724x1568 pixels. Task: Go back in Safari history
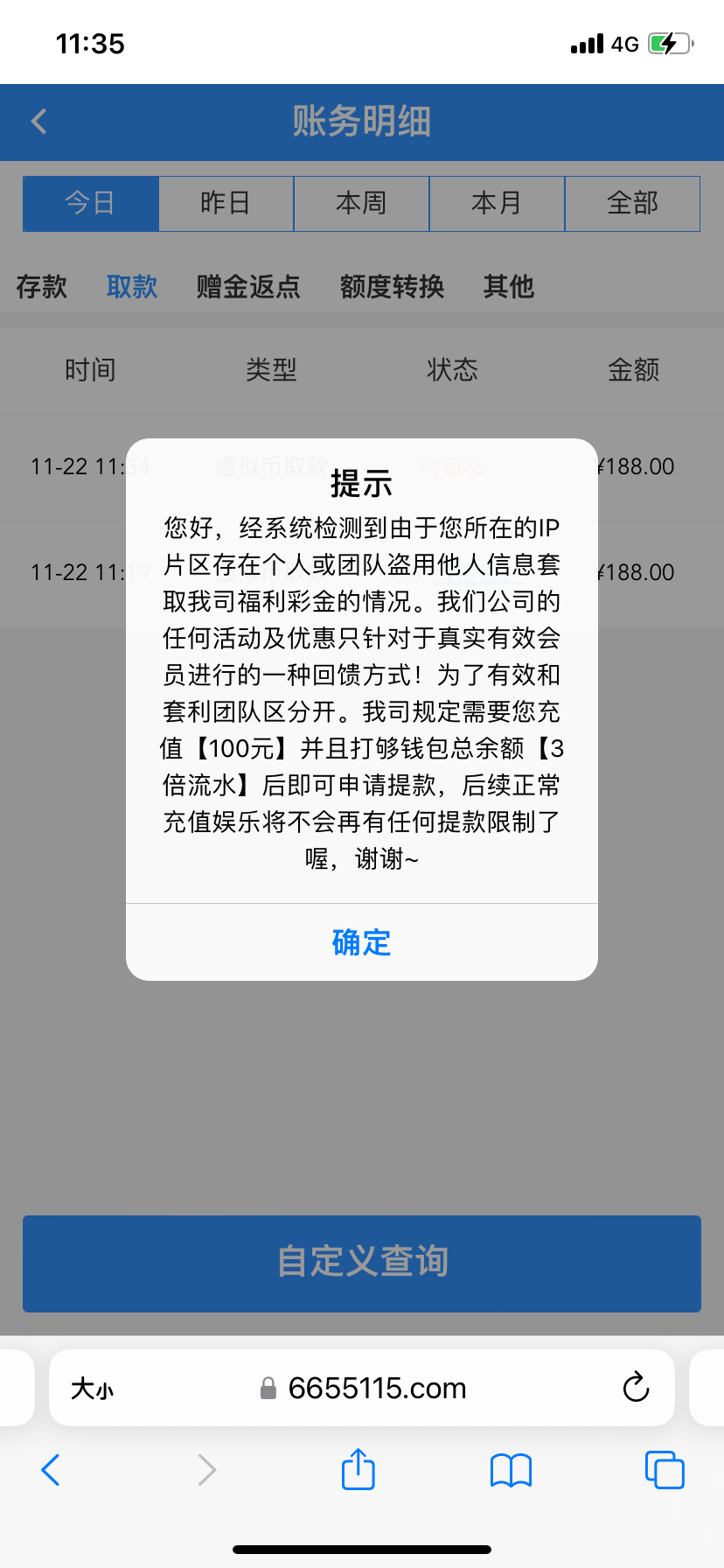tap(51, 1470)
